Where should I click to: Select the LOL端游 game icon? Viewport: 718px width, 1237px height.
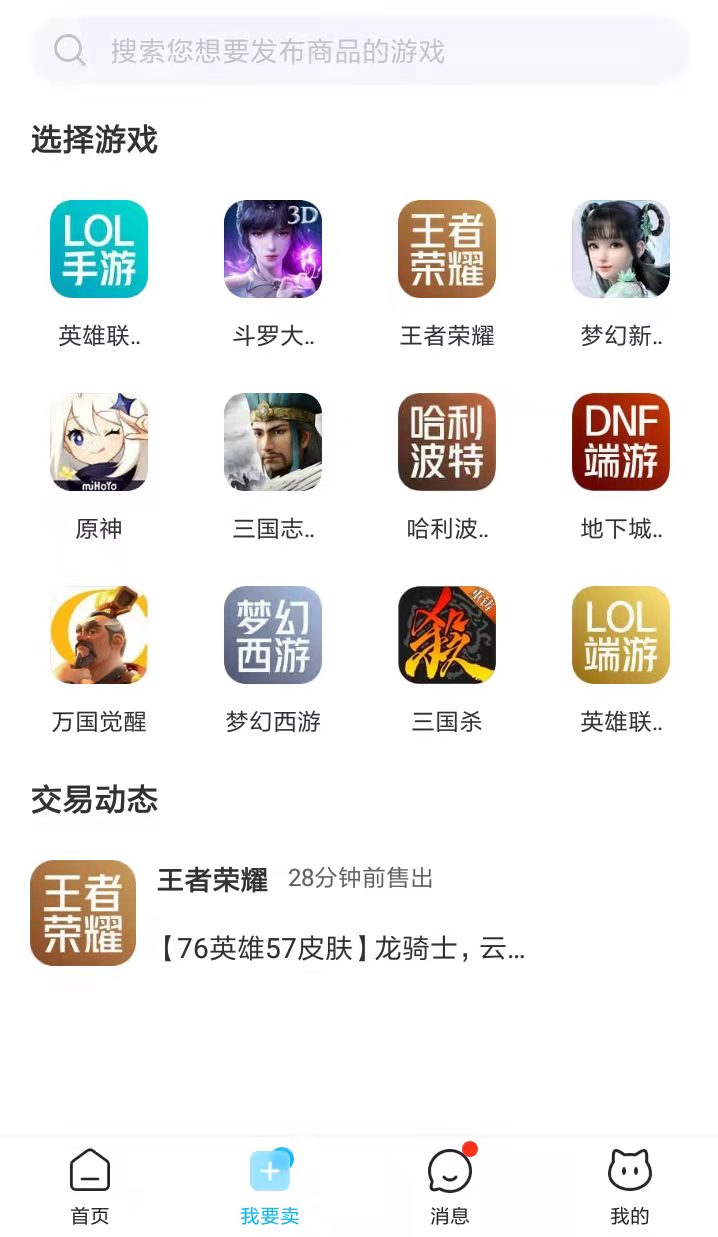tap(621, 635)
